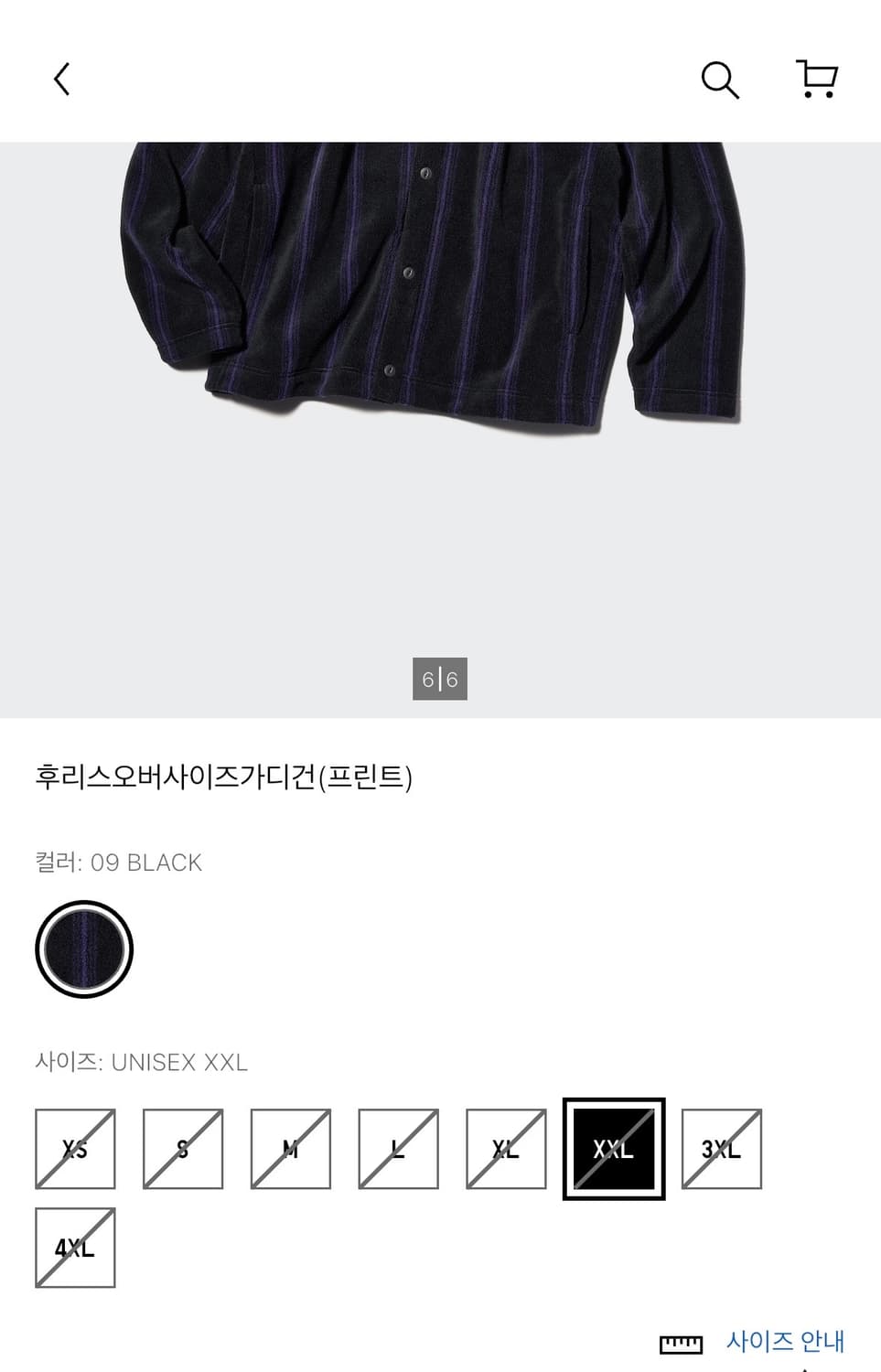881x1372 pixels.
Task: Tap the back arrow to return
Action: pos(61,80)
